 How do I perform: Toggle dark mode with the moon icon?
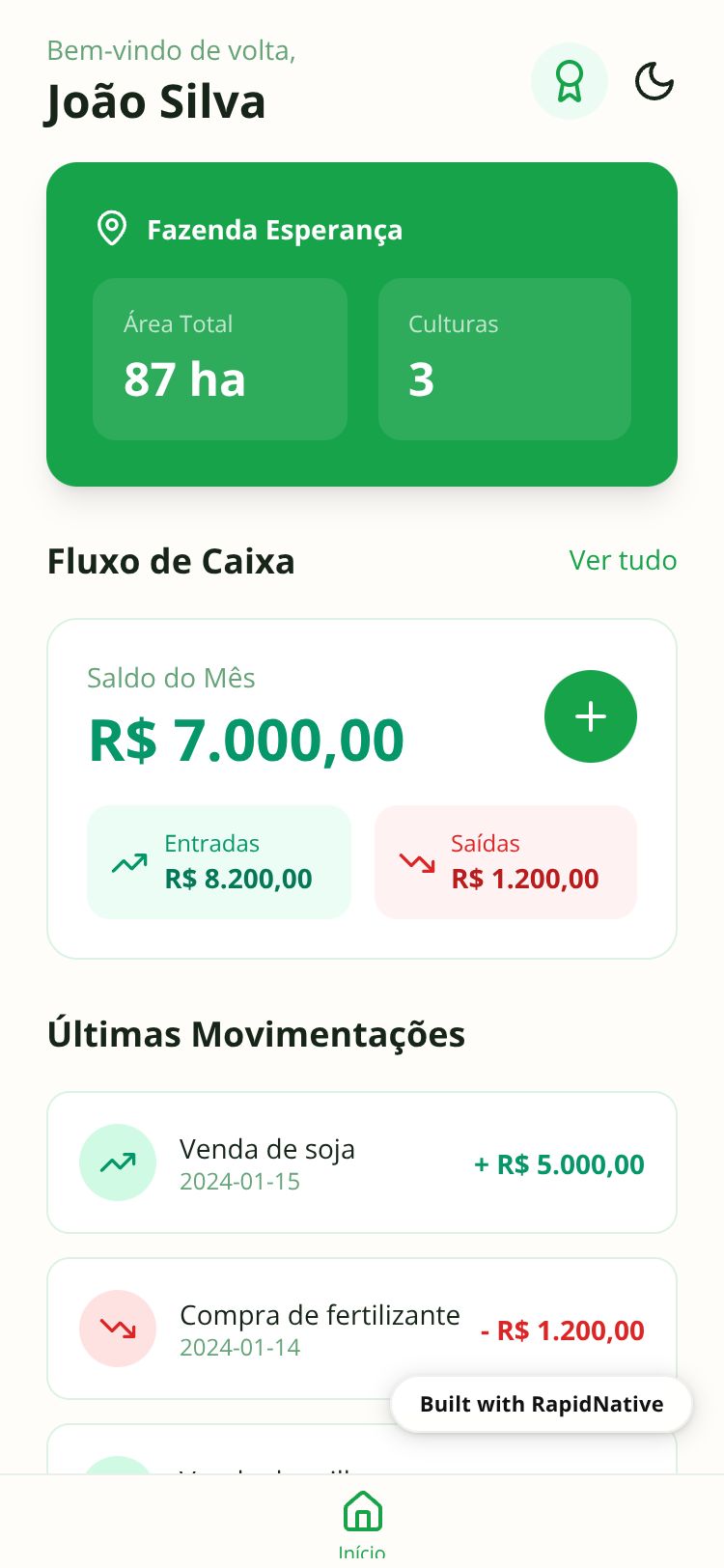654,81
